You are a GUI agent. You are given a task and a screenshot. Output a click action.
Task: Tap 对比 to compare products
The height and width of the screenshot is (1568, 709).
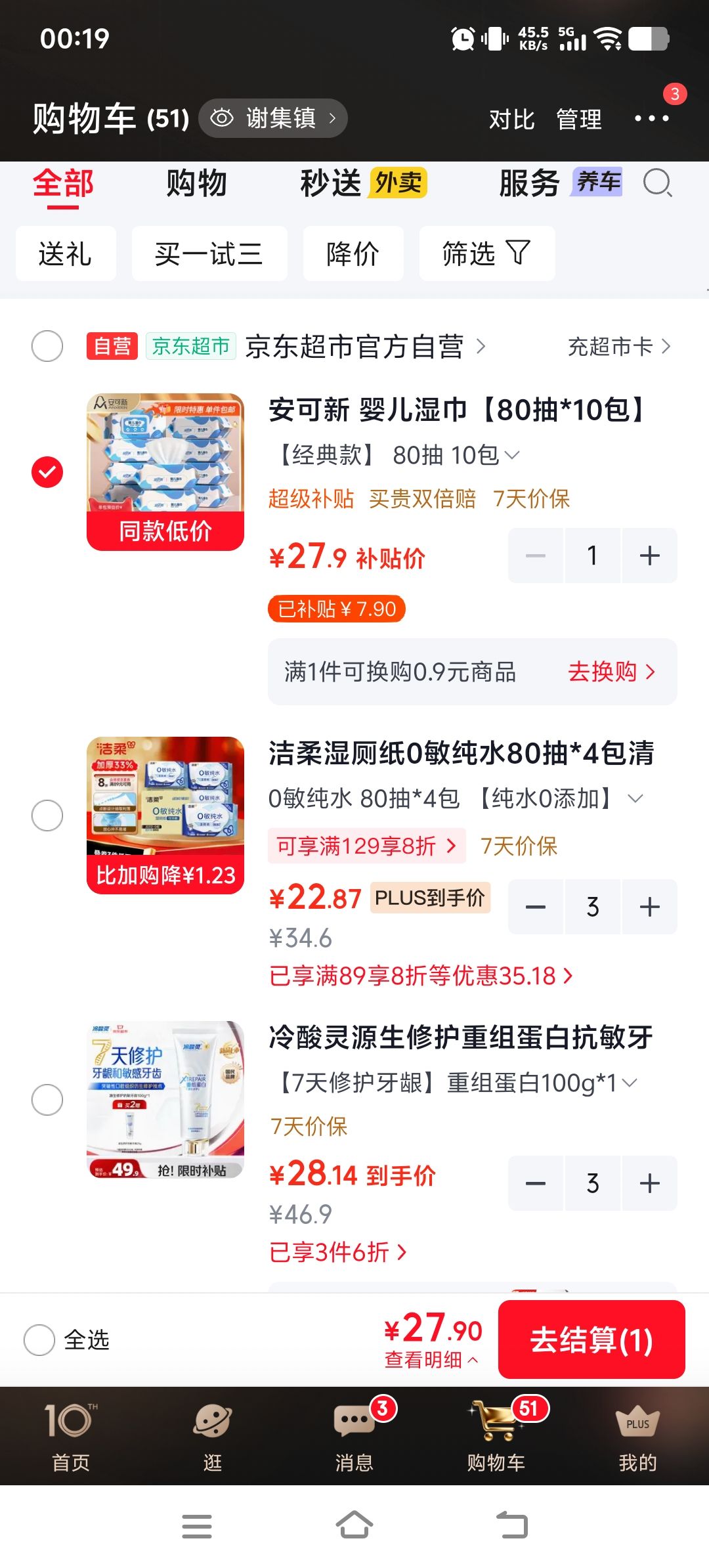point(511,120)
